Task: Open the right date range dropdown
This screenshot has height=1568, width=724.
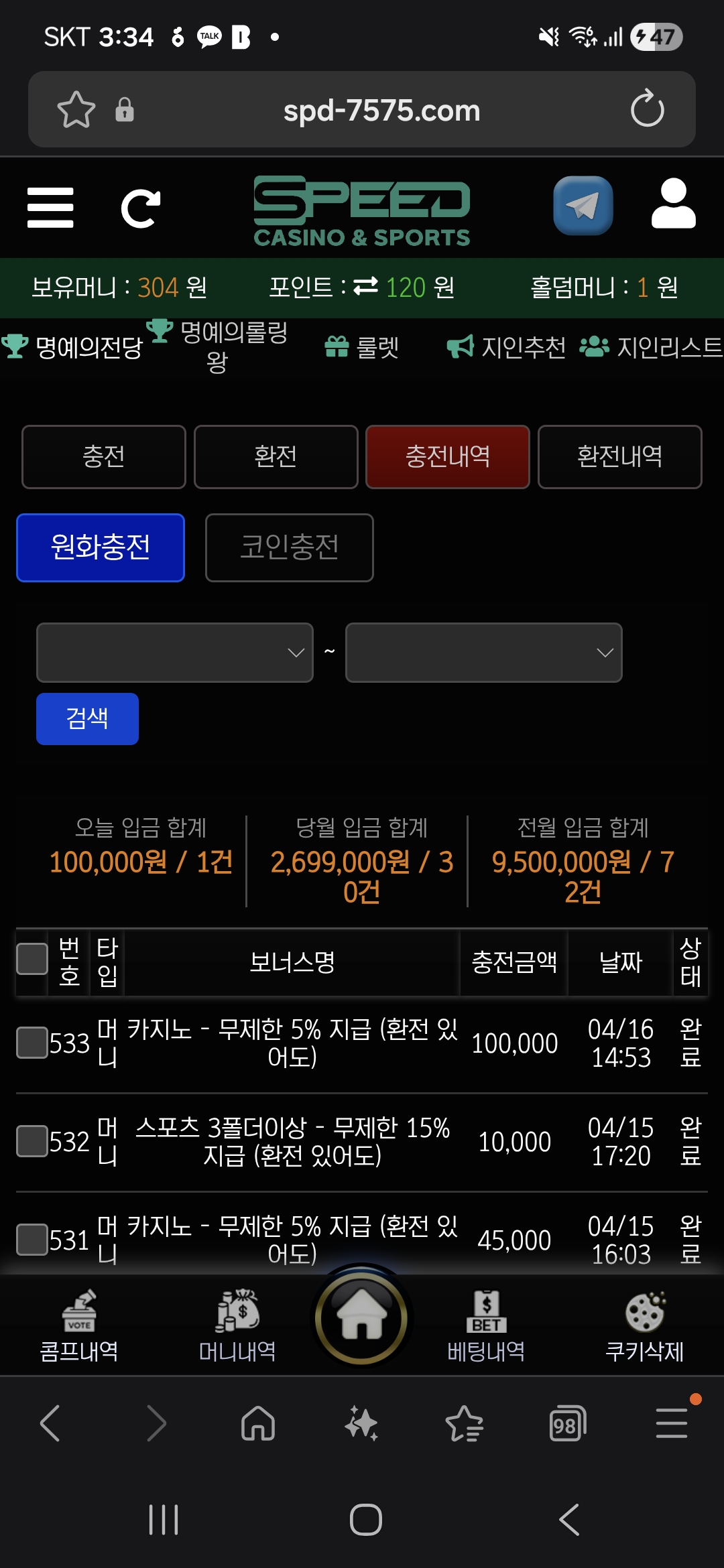Action: [x=483, y=653]
